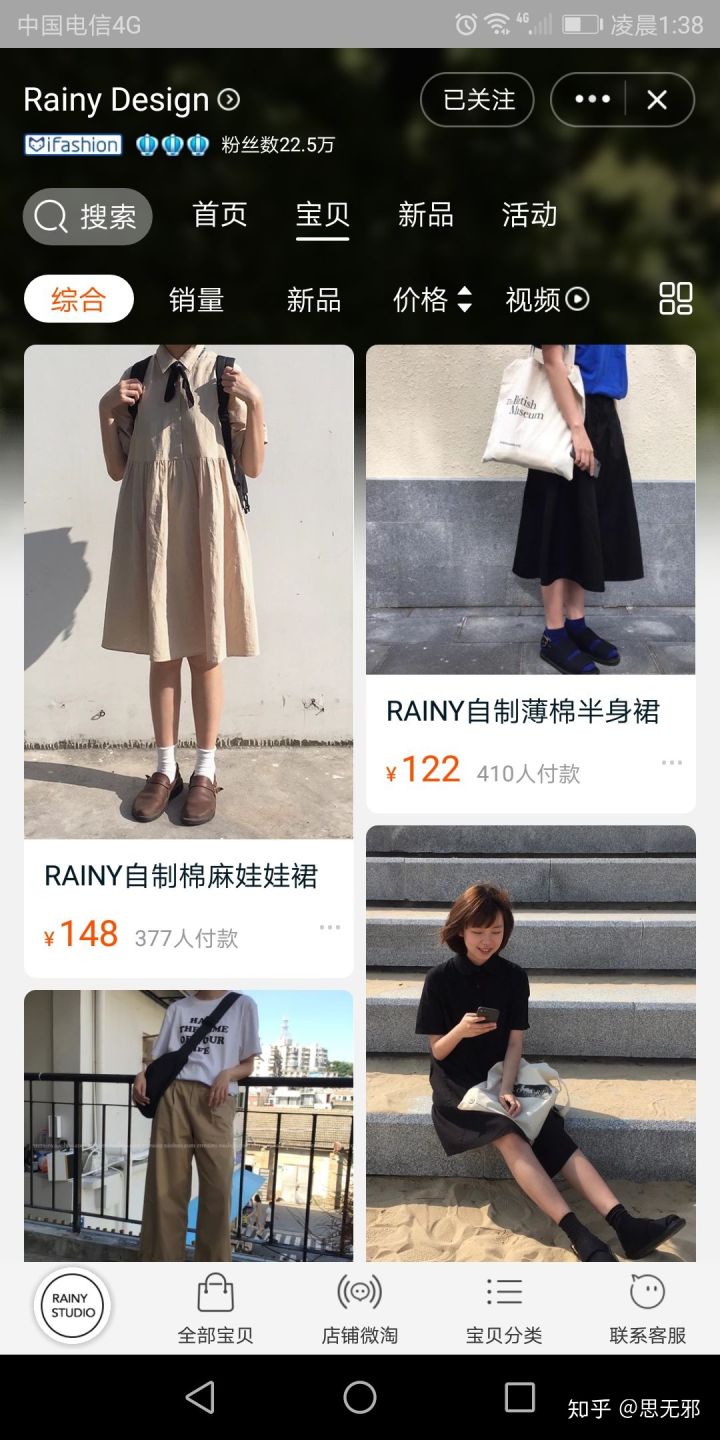Sort items by 价格
The image size is (720, 1440).
click(x=432, y=300)
